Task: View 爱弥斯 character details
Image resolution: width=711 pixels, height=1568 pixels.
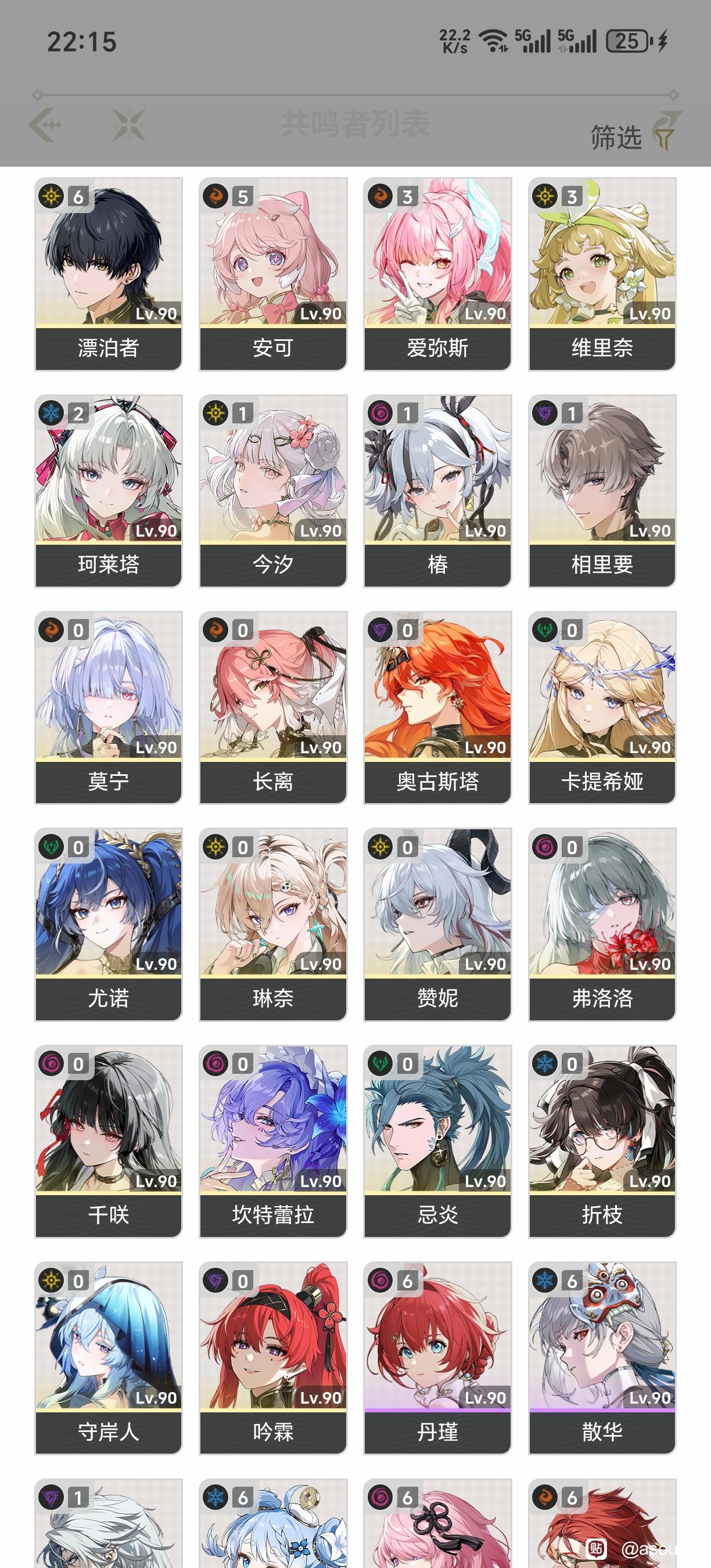Action: (x=437, y=274)
